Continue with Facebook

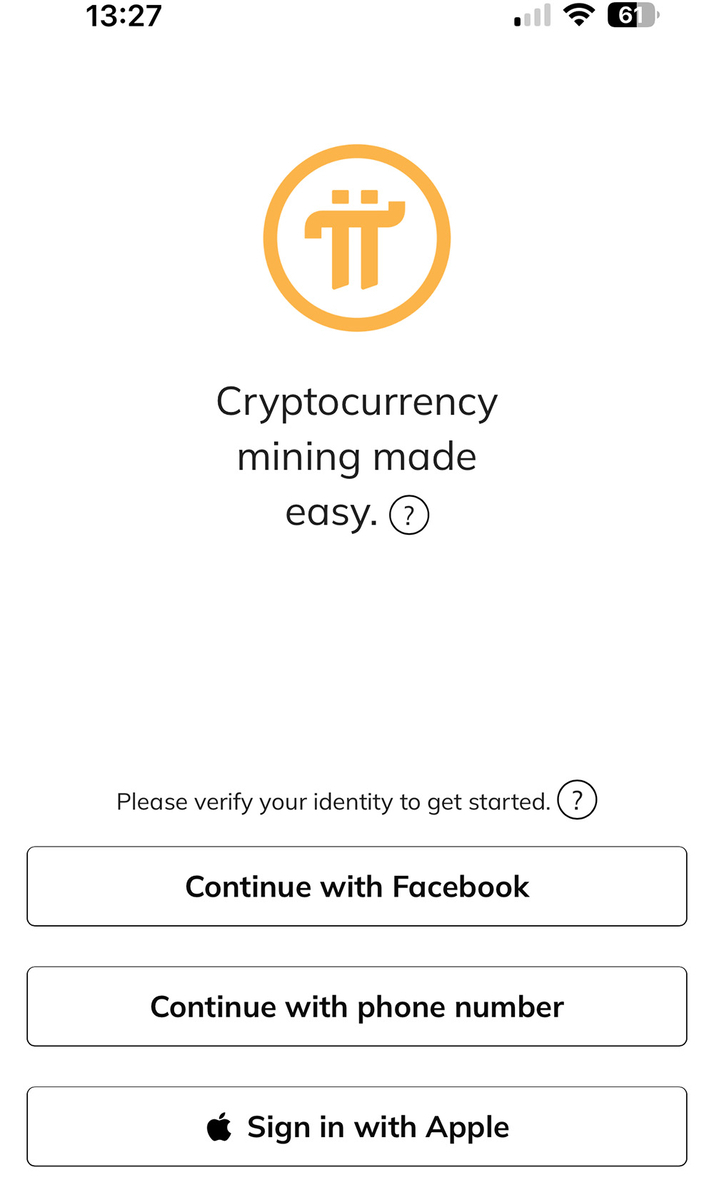tap(357, 886)
